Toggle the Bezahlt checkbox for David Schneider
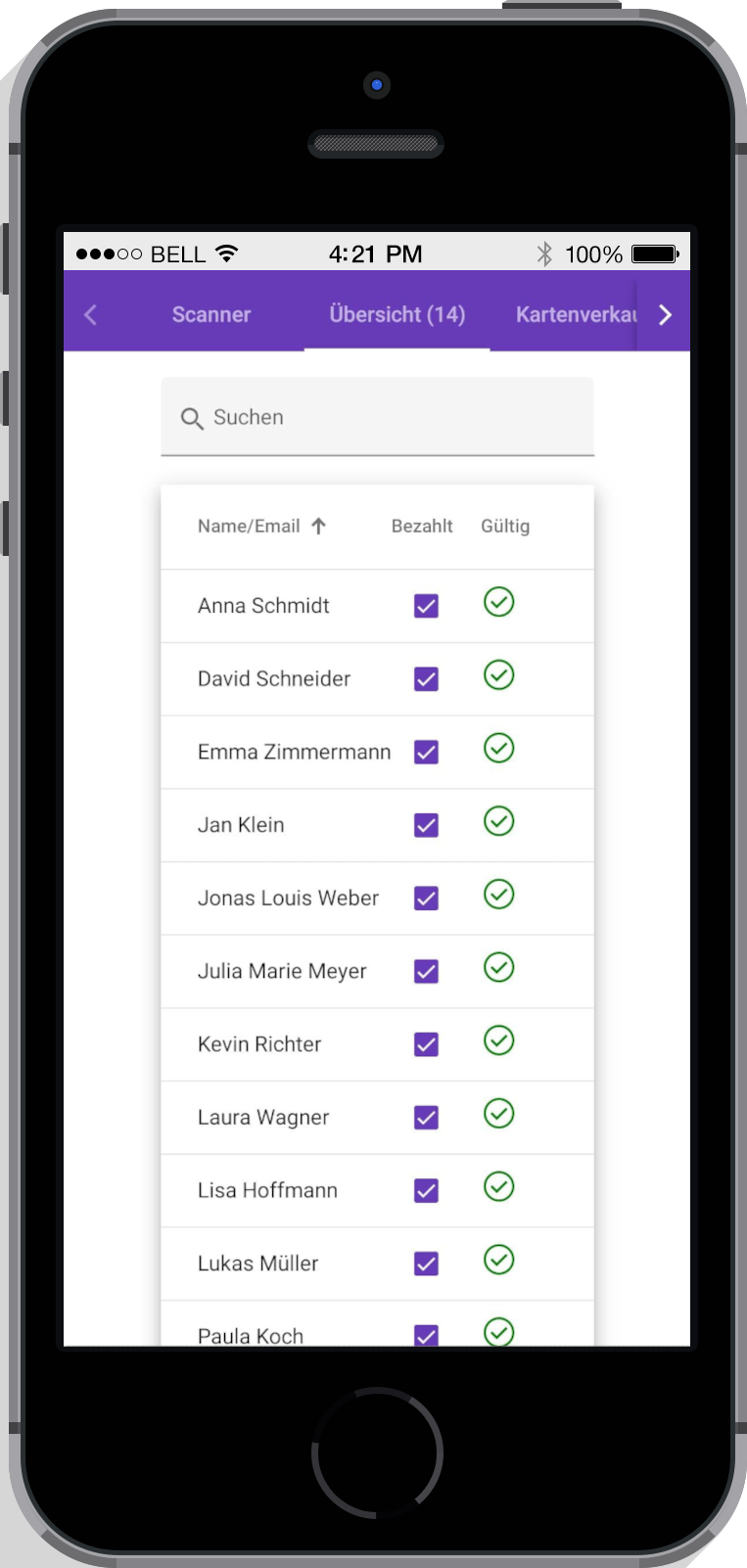This screenshot has width=747, height=1568. (x=426, y=678)
